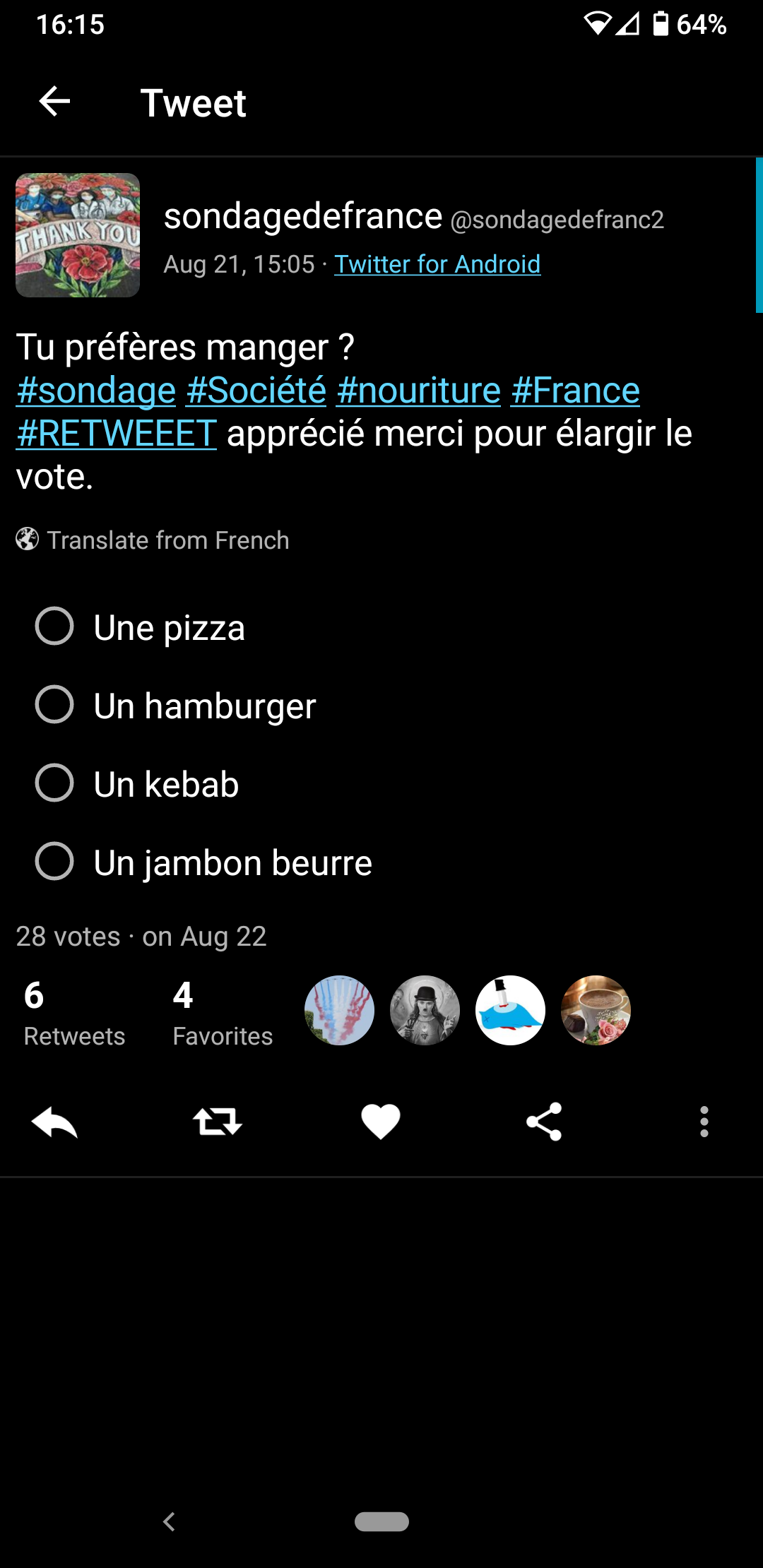Open the Twitter for Android link
This screenshot has height=1568, width=763.
(437, 264)
